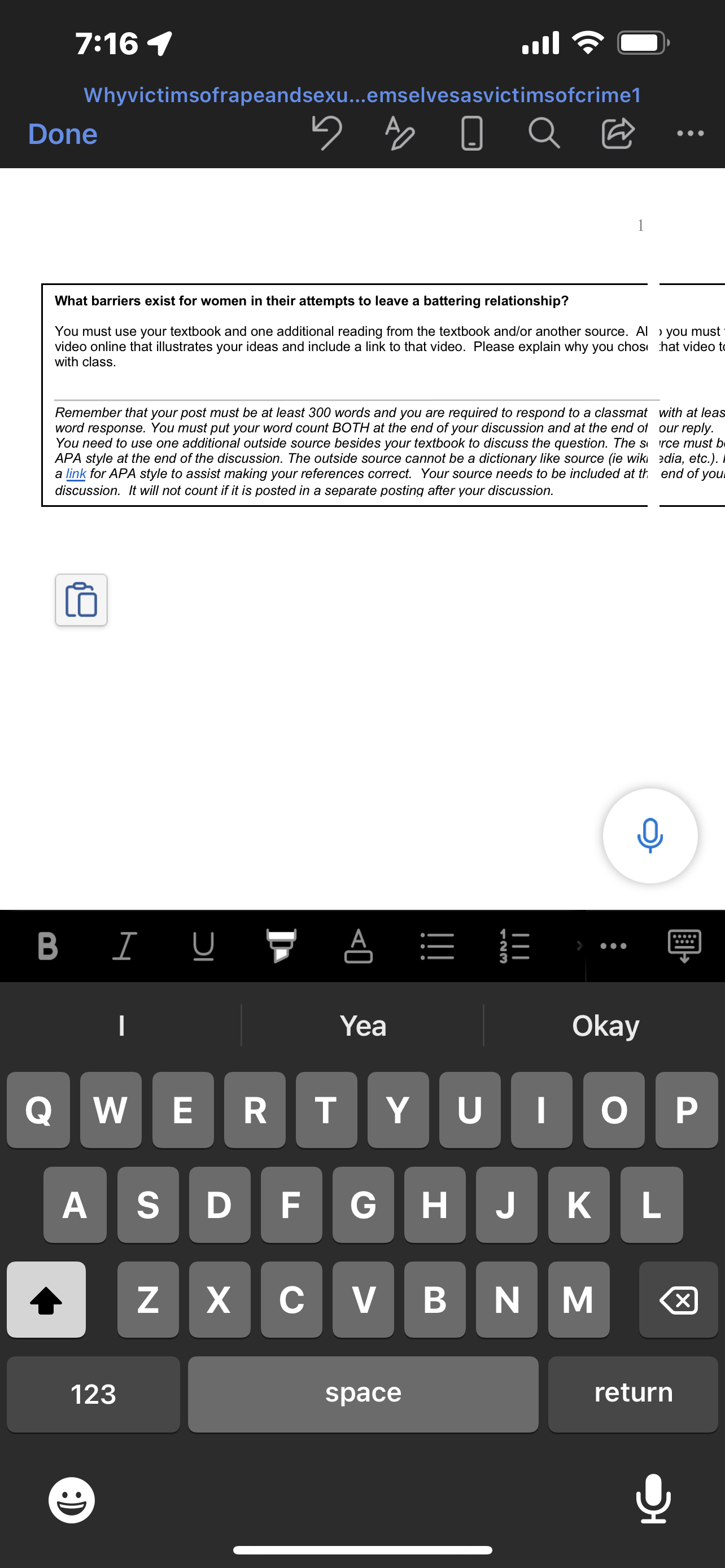Open the text formatting pen icon
The image size is (725, 1568).
point(399,133)
